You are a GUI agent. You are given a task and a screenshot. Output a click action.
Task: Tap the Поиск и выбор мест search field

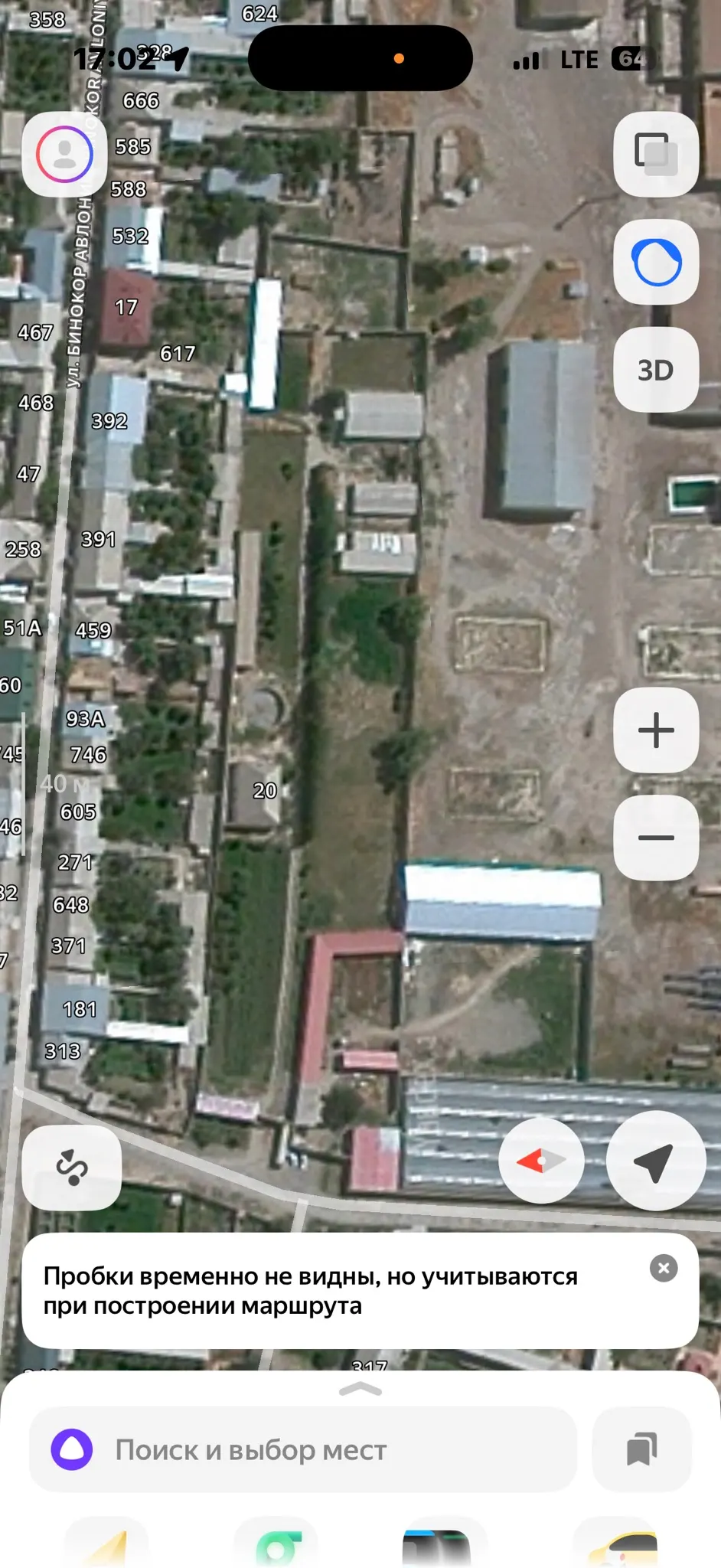tap(302, 1449)
